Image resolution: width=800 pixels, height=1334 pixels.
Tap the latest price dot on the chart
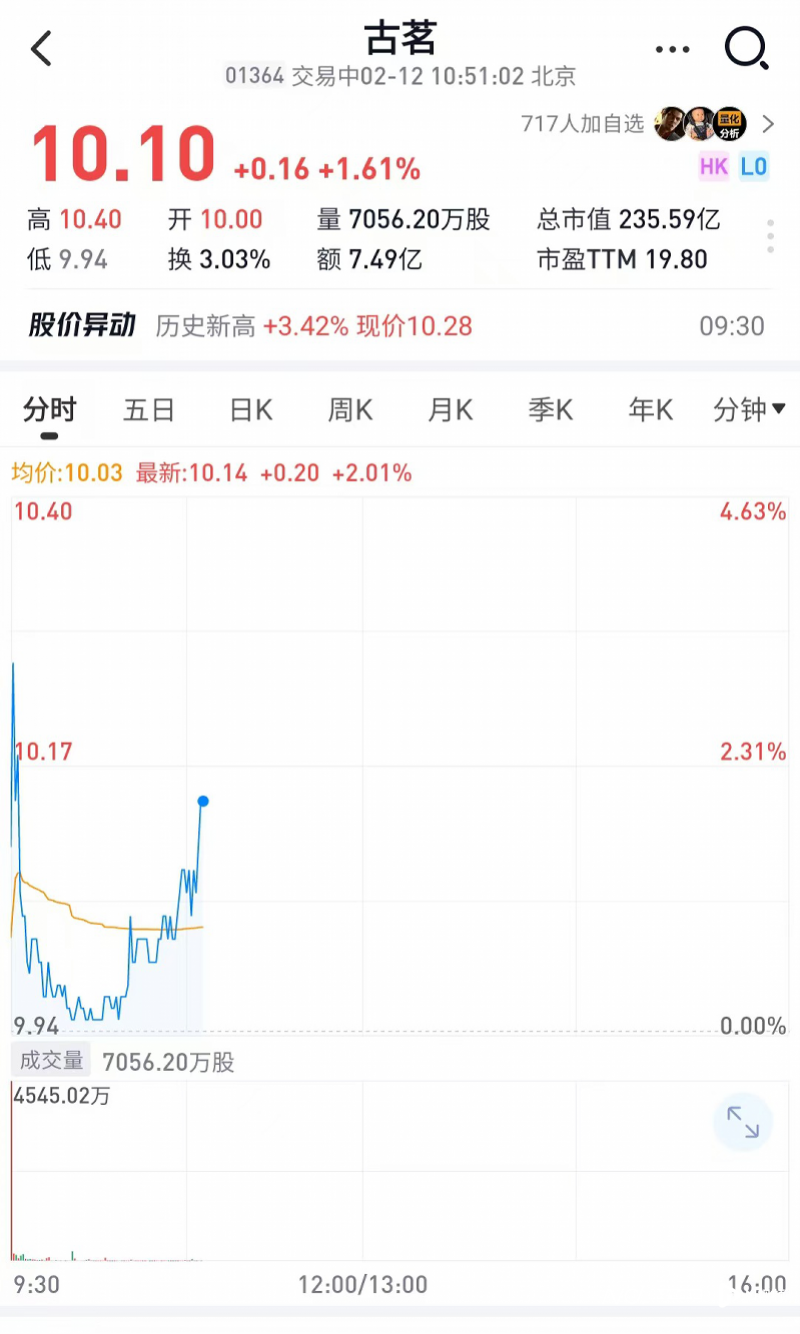[x=203, y=801]
